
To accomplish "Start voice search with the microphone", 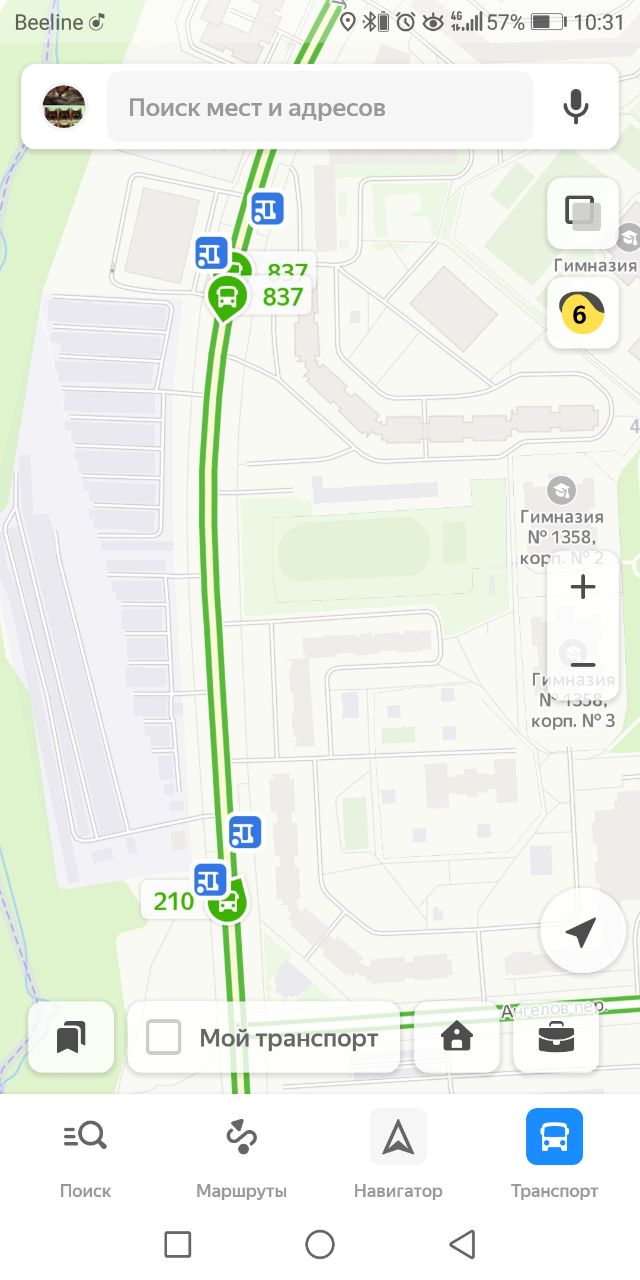I will 575,107.
